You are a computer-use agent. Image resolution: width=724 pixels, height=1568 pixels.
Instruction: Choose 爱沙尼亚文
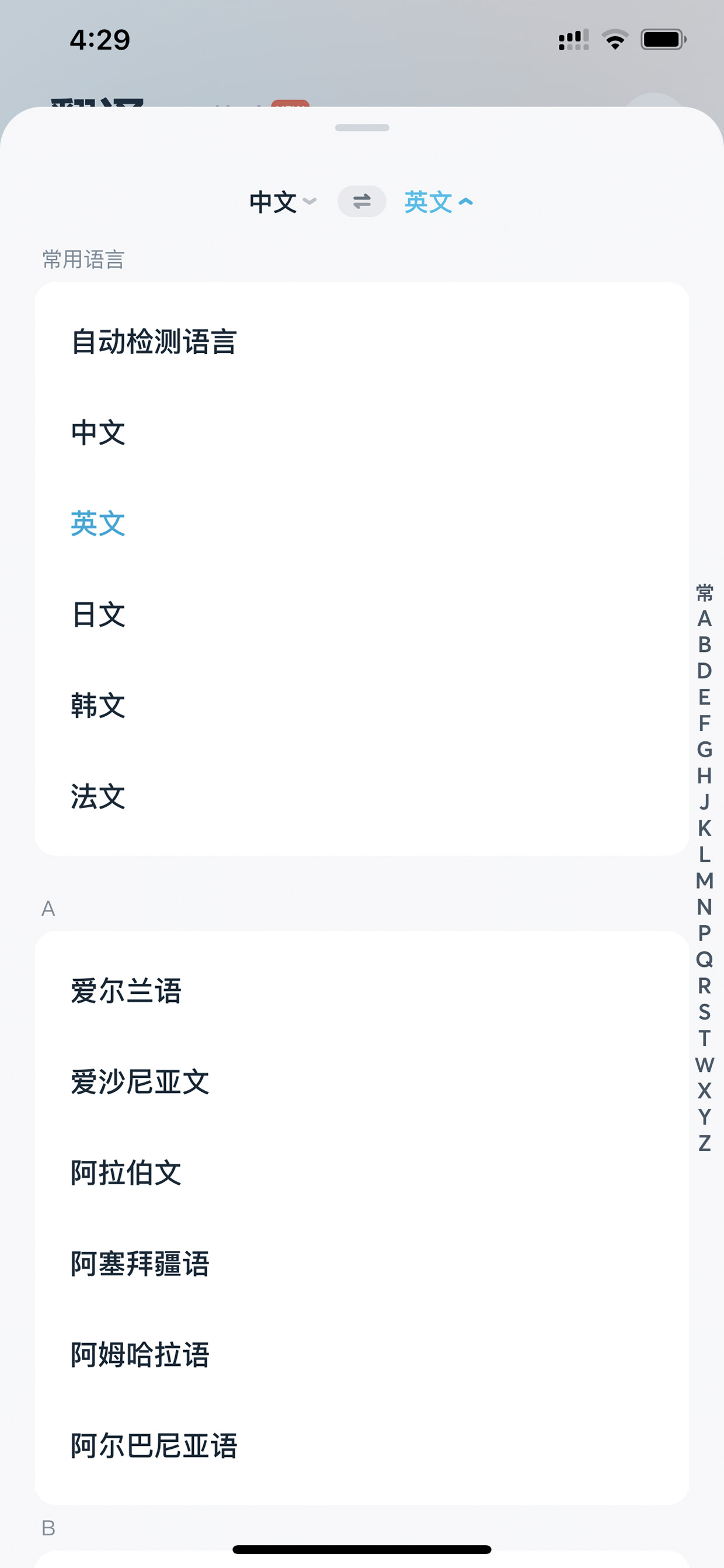pos(362,1083)
